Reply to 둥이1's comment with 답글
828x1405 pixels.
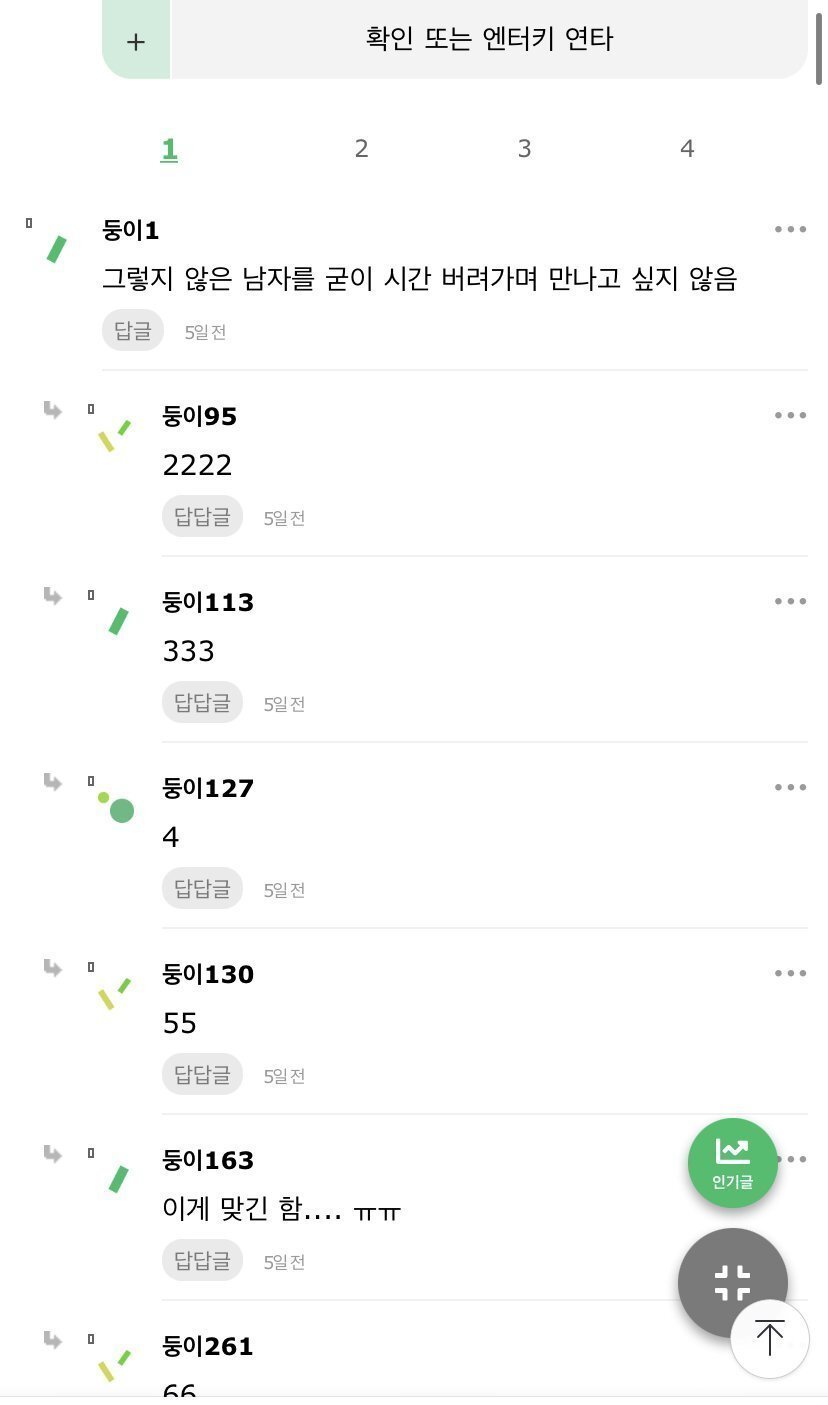(x=132, y=331)
